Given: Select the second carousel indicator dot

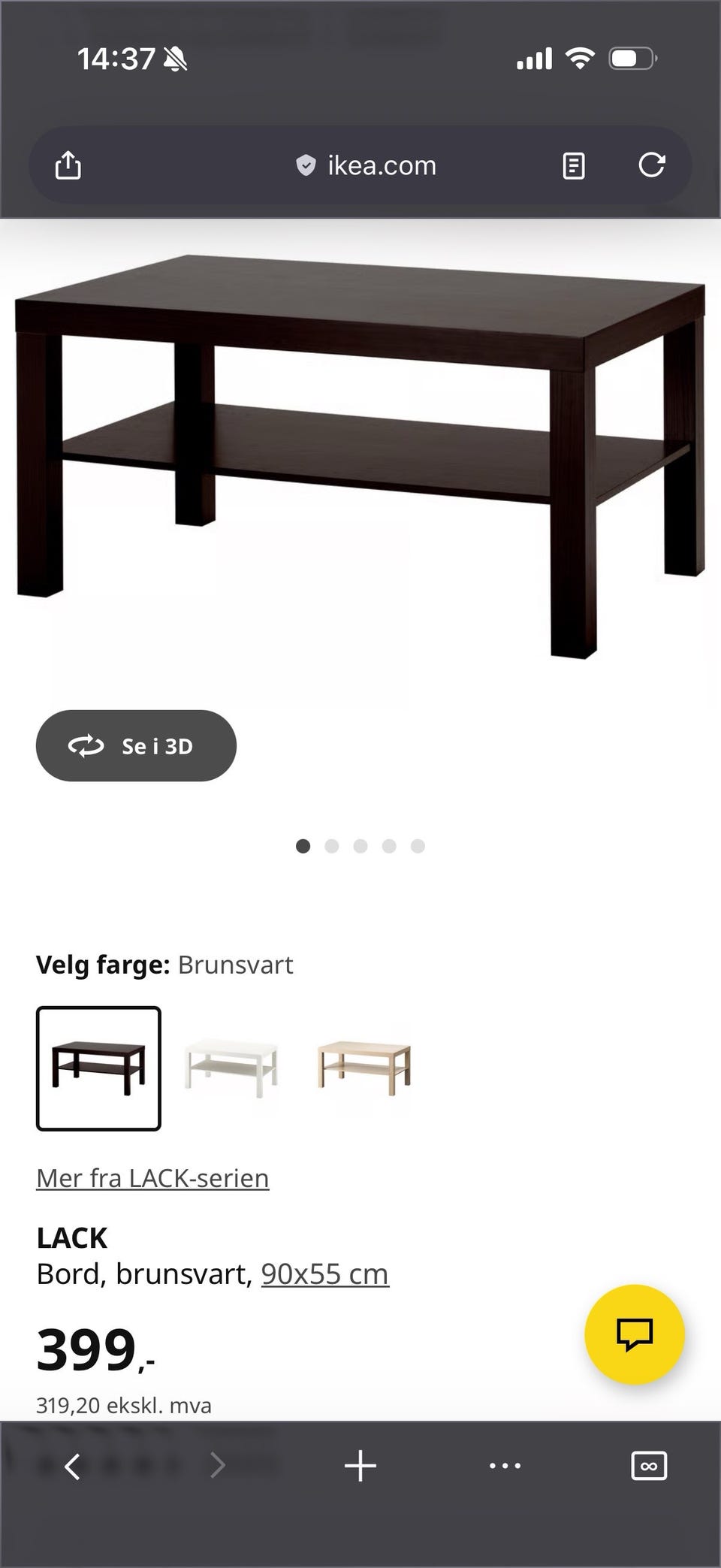Looking at the screenshot, I should [332, 846].
